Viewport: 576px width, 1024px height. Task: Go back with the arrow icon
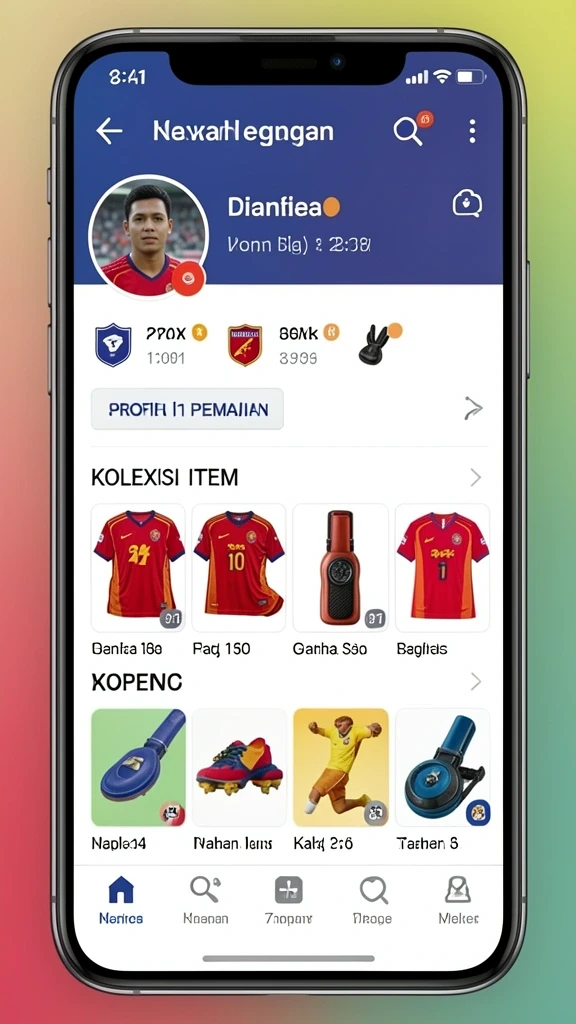coord(109,131)
